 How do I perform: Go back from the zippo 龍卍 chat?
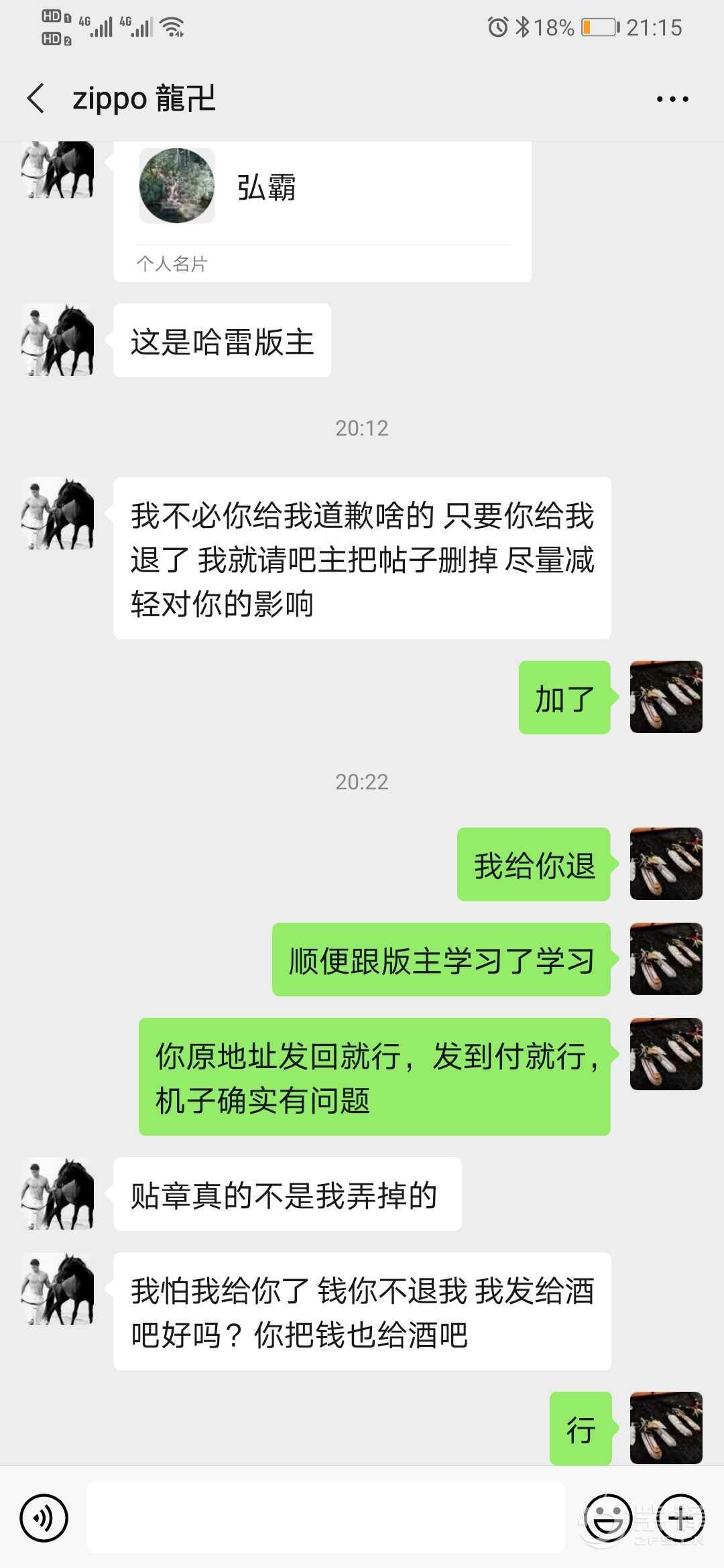(36, 99)
